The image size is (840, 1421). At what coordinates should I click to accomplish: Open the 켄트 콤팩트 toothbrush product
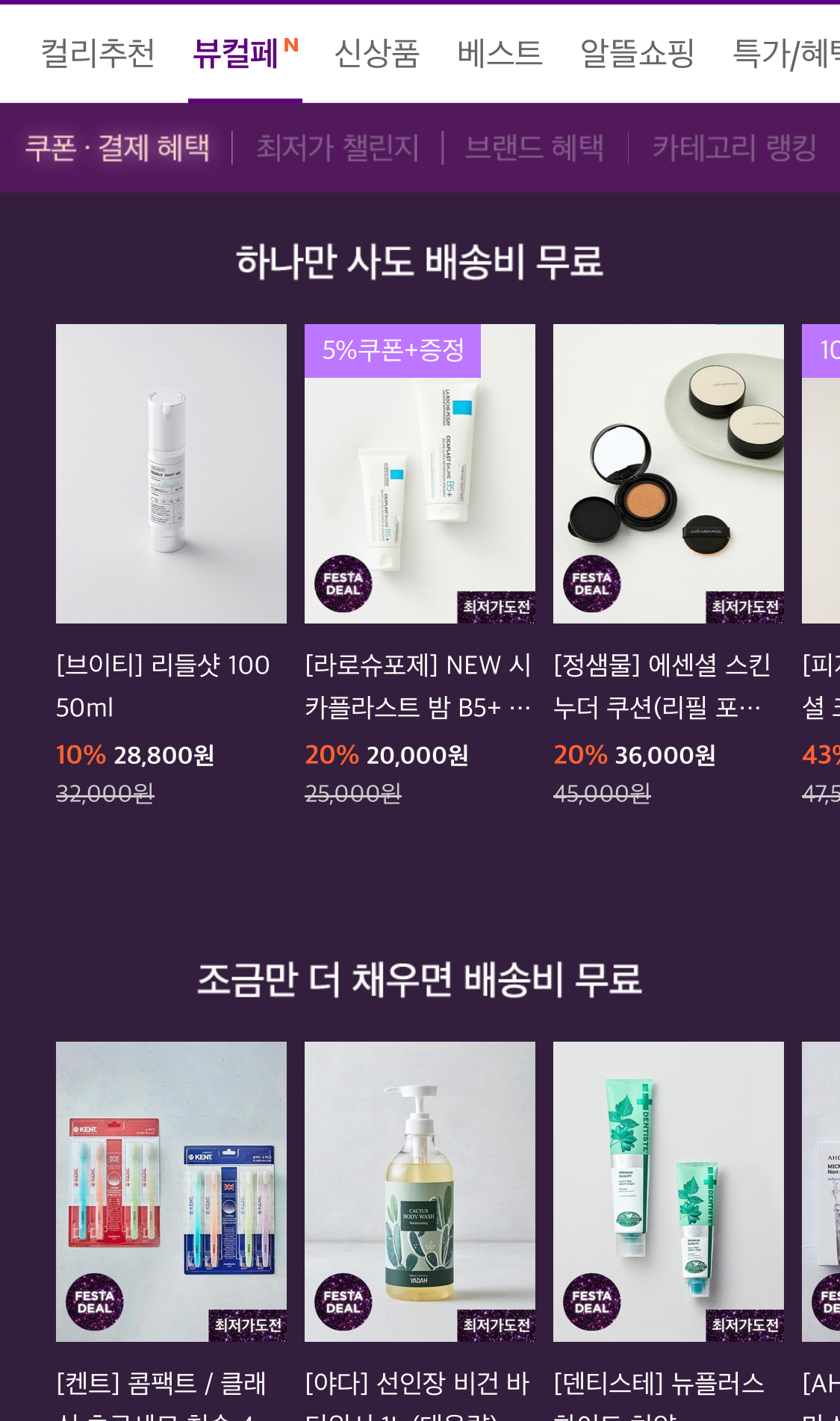[171, 1231]
